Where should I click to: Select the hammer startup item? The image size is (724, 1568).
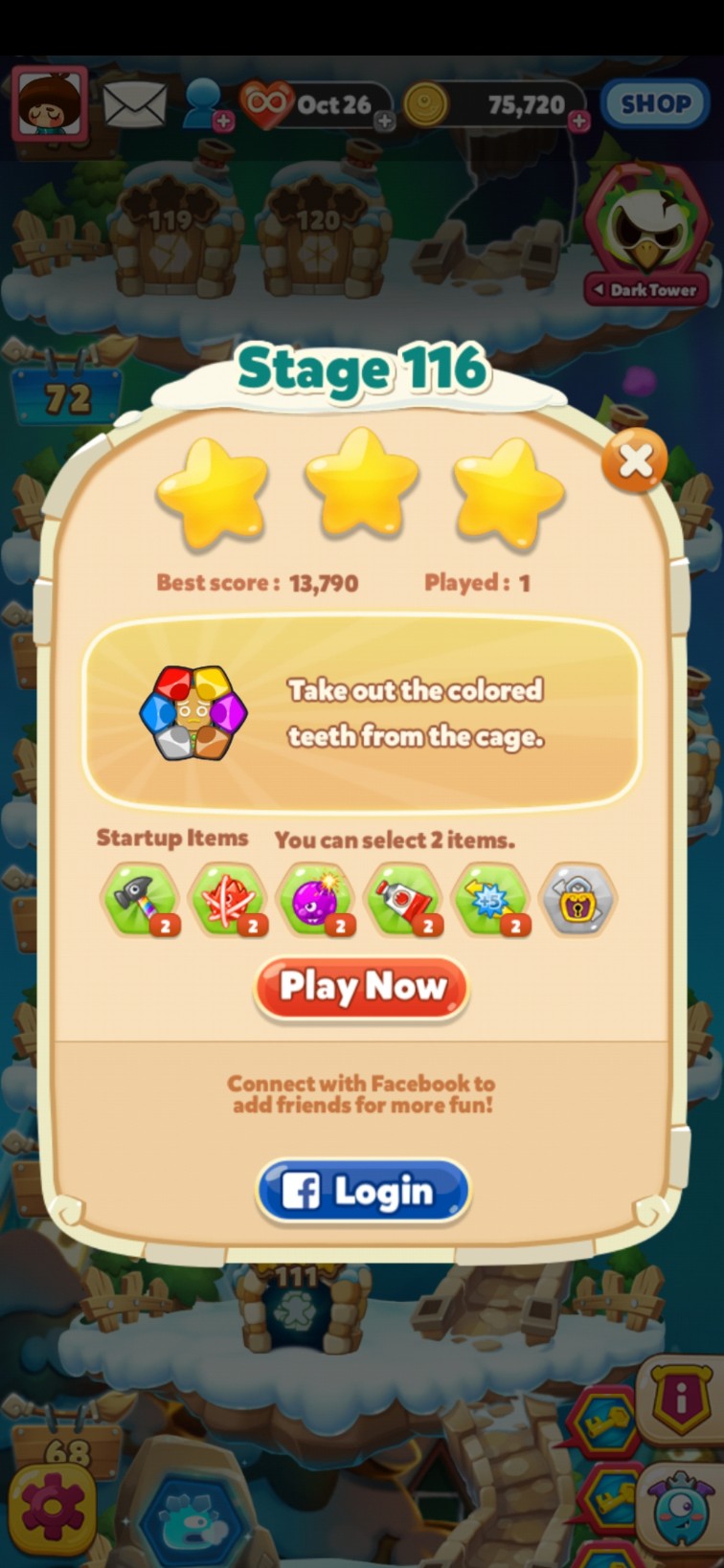pyautogui.click(x=141, y=900)
